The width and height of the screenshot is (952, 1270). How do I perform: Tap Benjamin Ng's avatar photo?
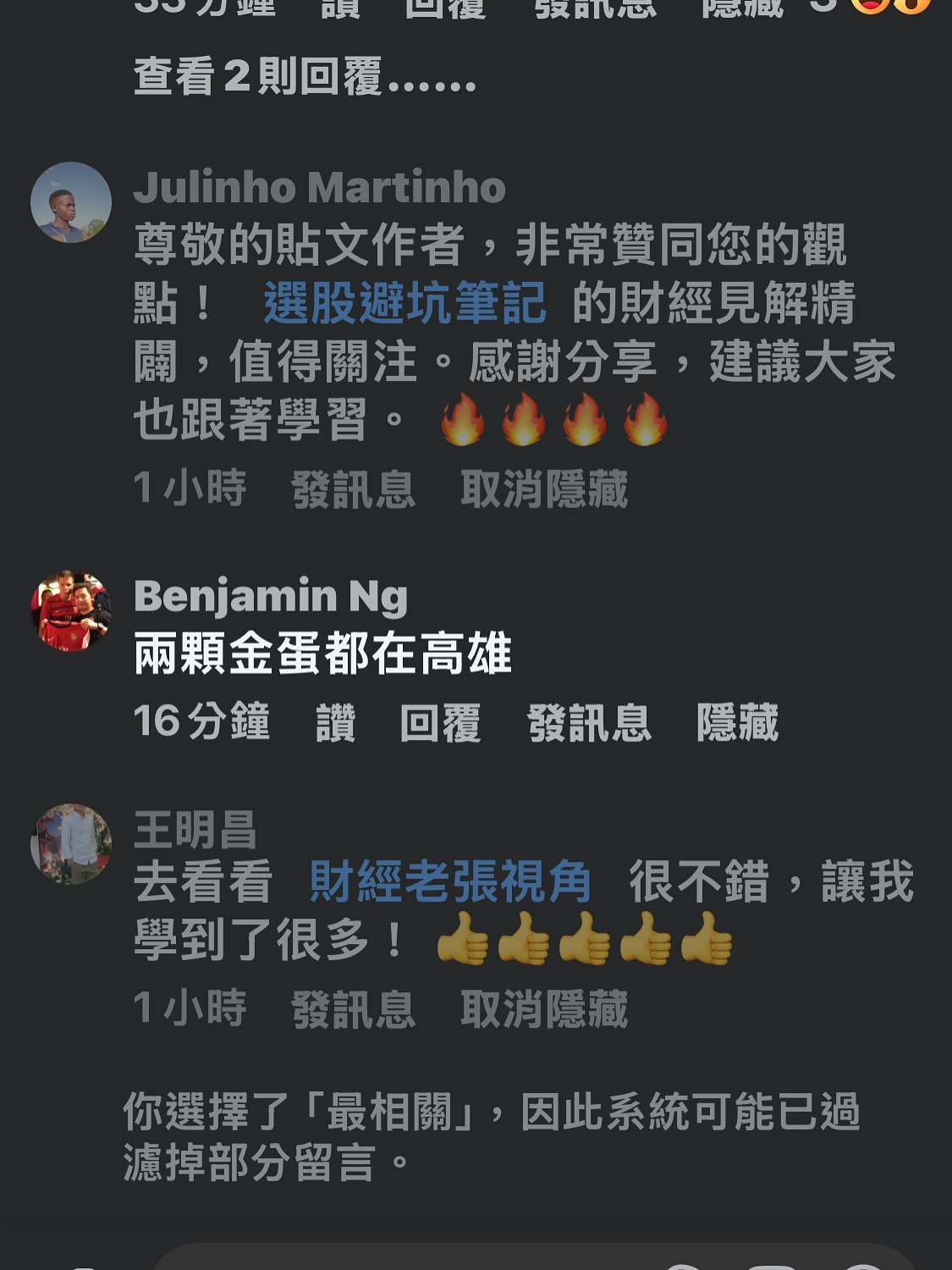pyautogui.click(x=71, y=610)
